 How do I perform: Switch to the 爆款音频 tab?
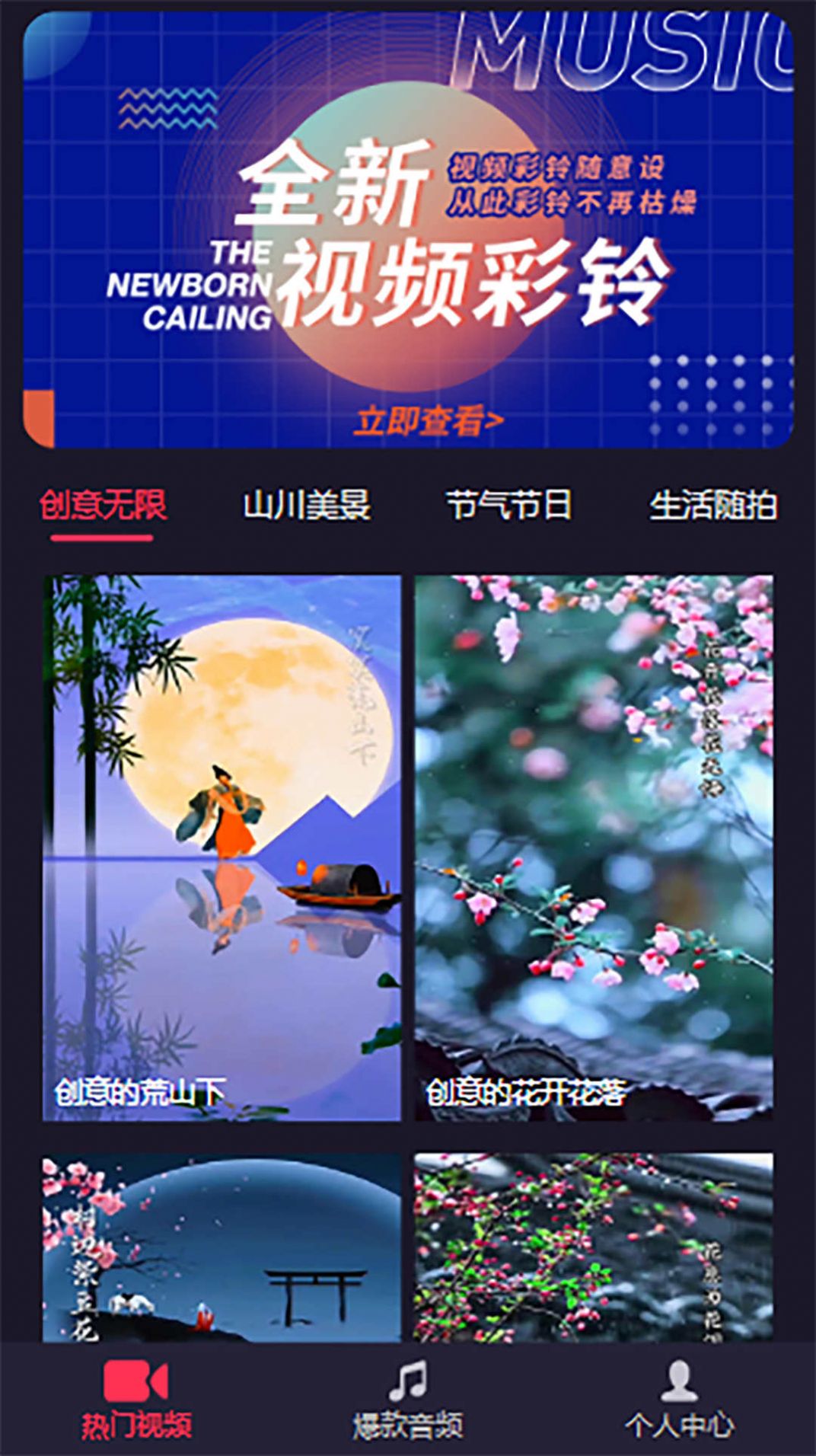tap(408, 1400)
